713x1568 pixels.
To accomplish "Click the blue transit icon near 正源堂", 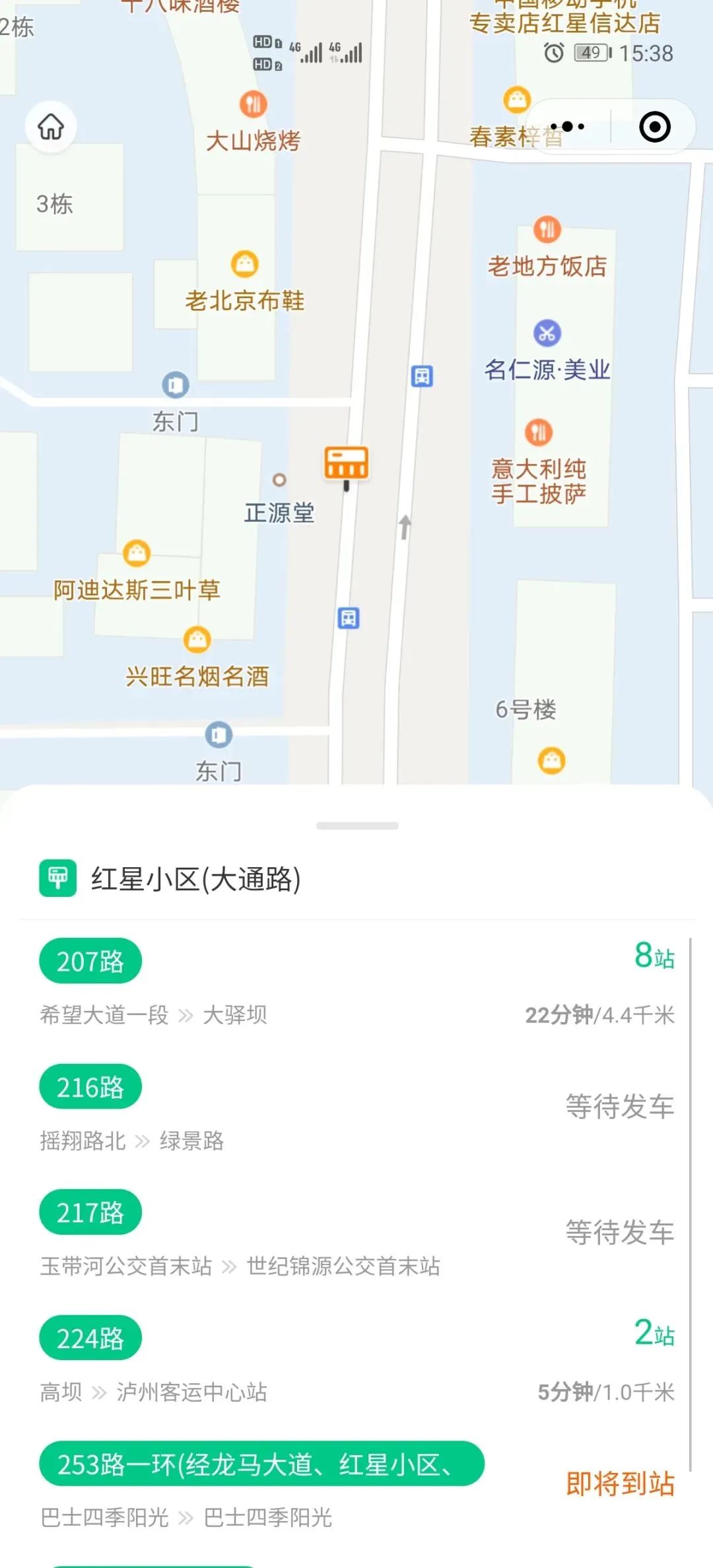I will point(348,618).
